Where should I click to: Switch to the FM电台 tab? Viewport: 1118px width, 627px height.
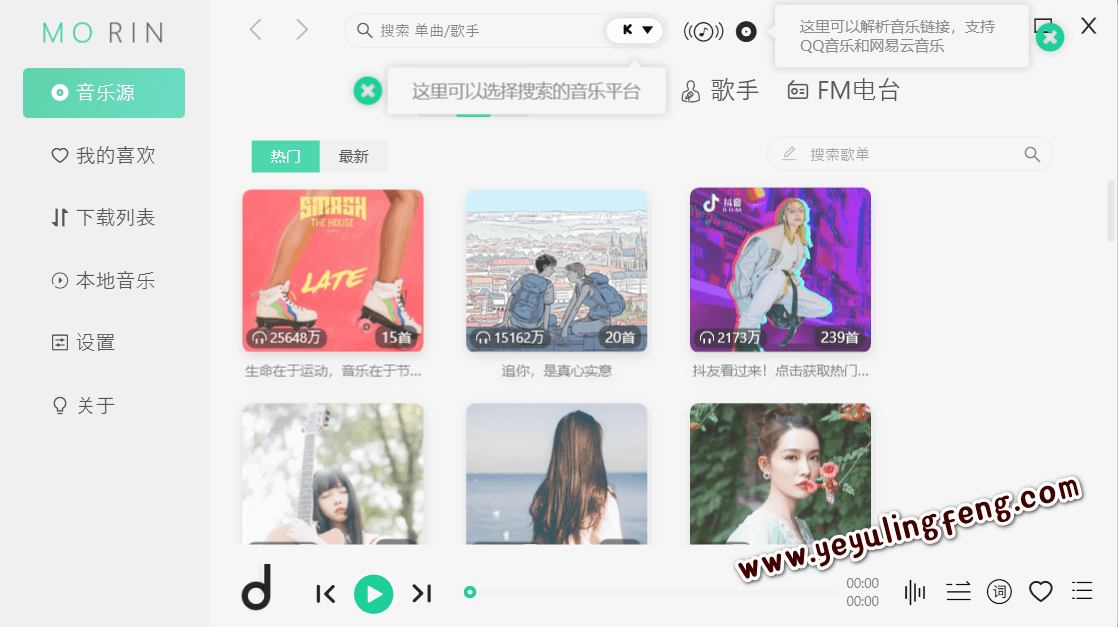(x=844, y=91)
